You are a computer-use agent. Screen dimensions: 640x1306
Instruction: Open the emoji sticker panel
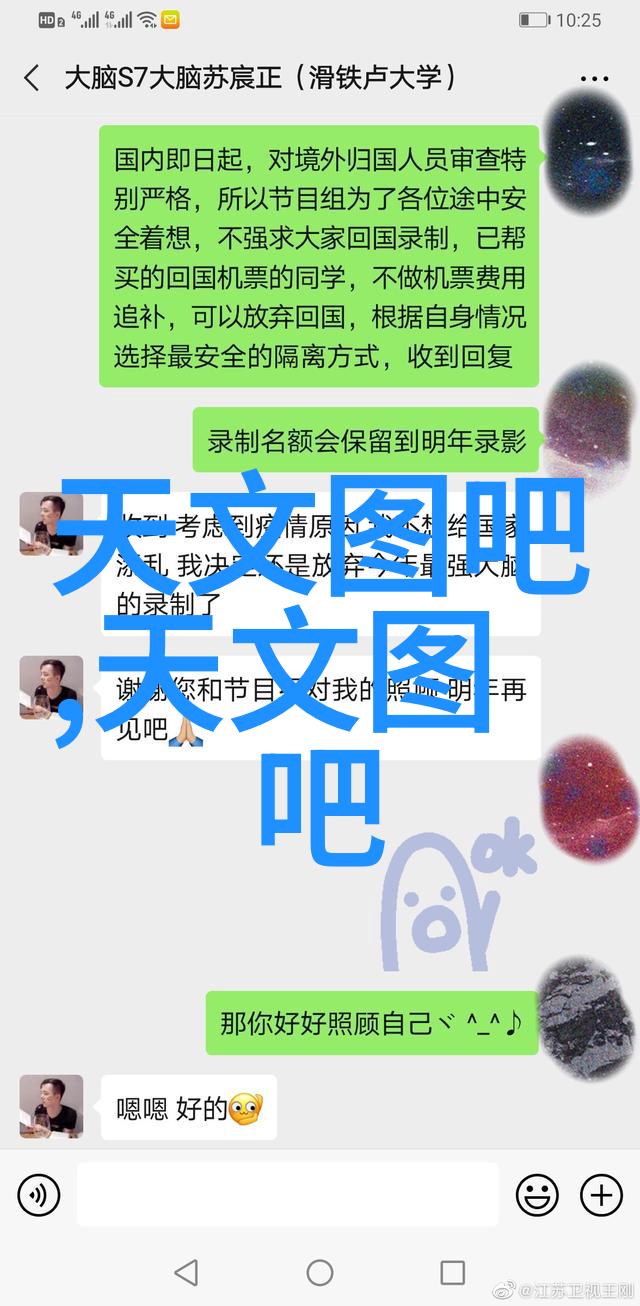tap(537, 1194)
